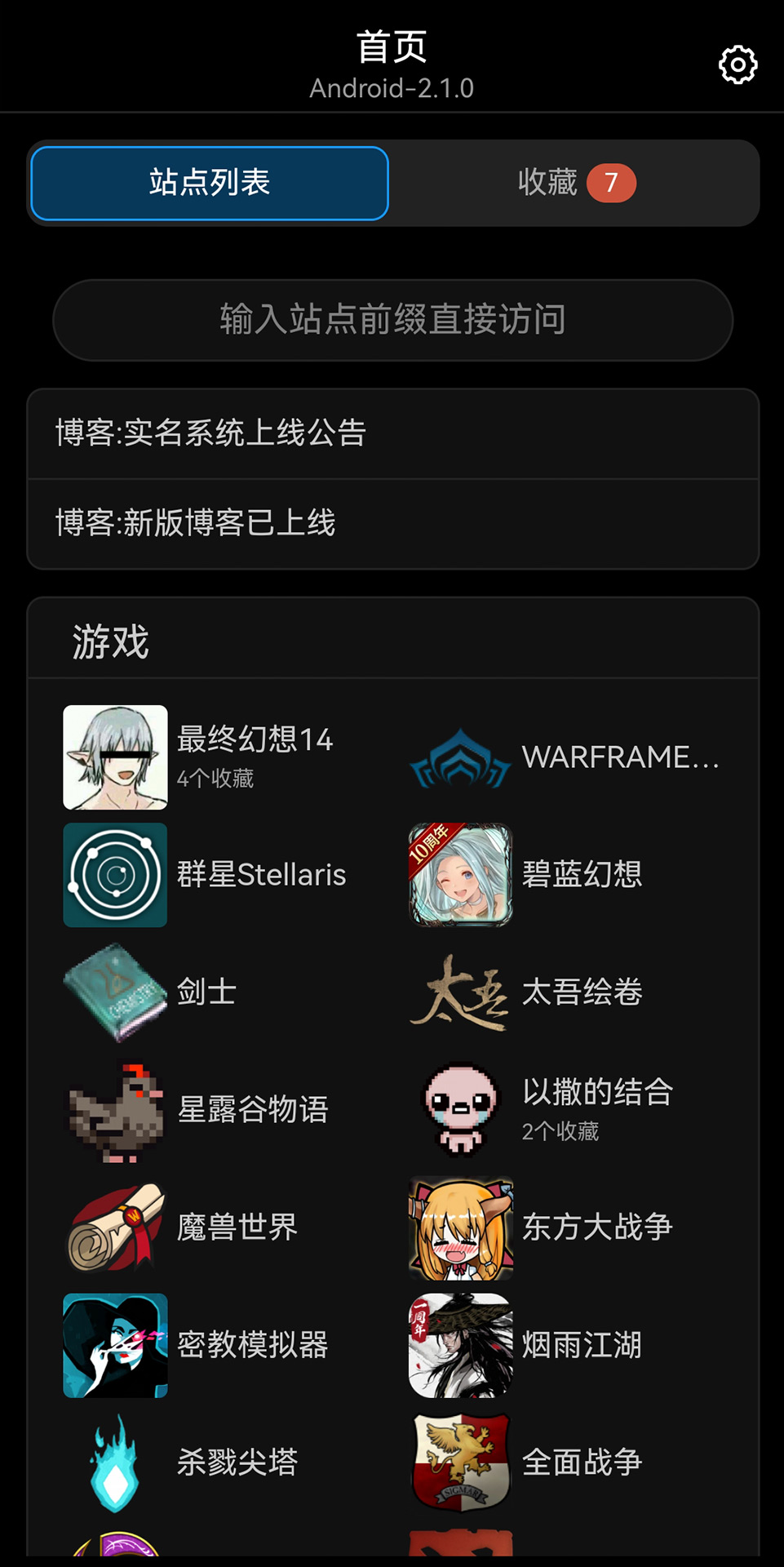Open the 群星Stellaris site
The image size is (784, 1567).
tap(212, 874)
